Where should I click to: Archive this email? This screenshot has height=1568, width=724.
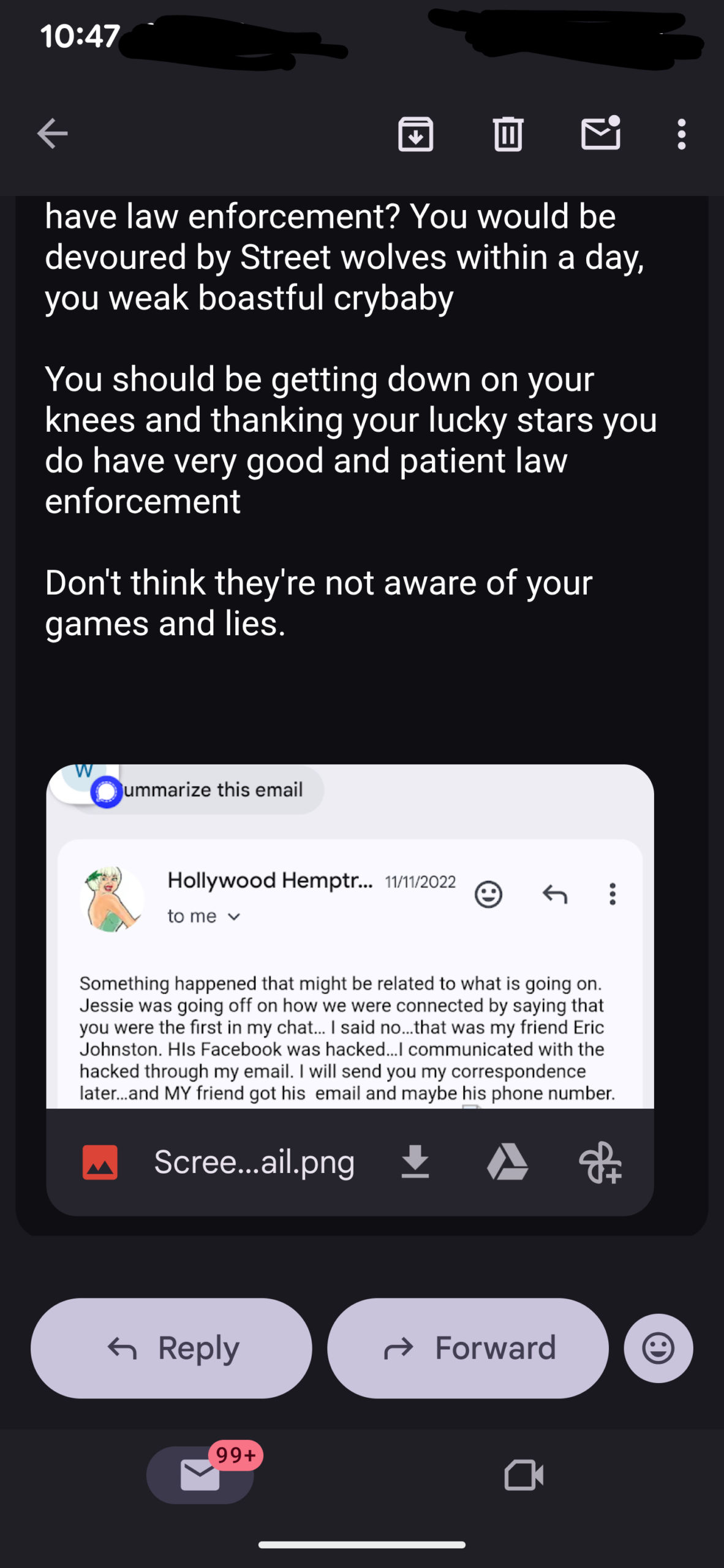[415, 134]
